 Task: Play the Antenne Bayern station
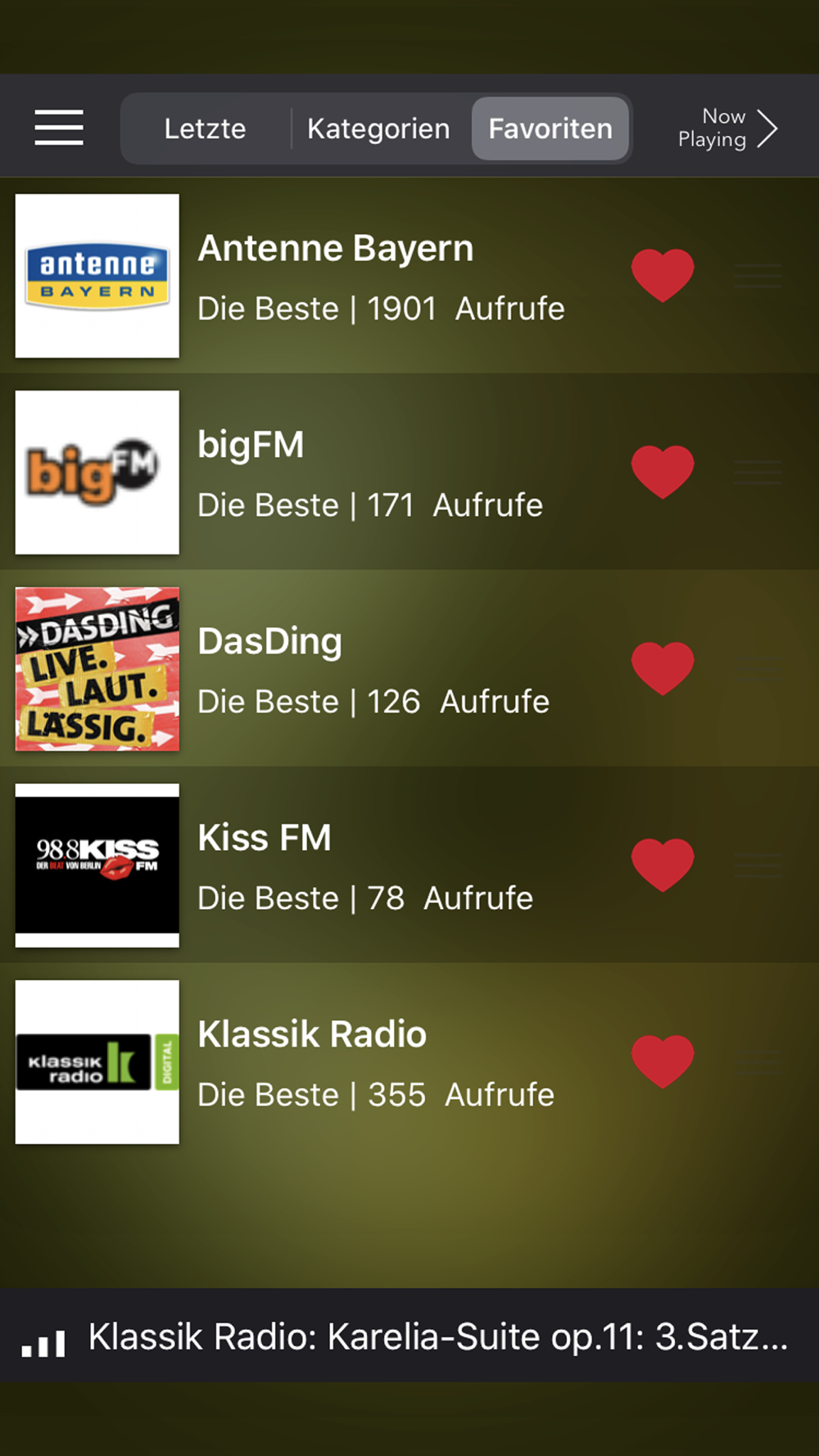click(x=409, y=276)
